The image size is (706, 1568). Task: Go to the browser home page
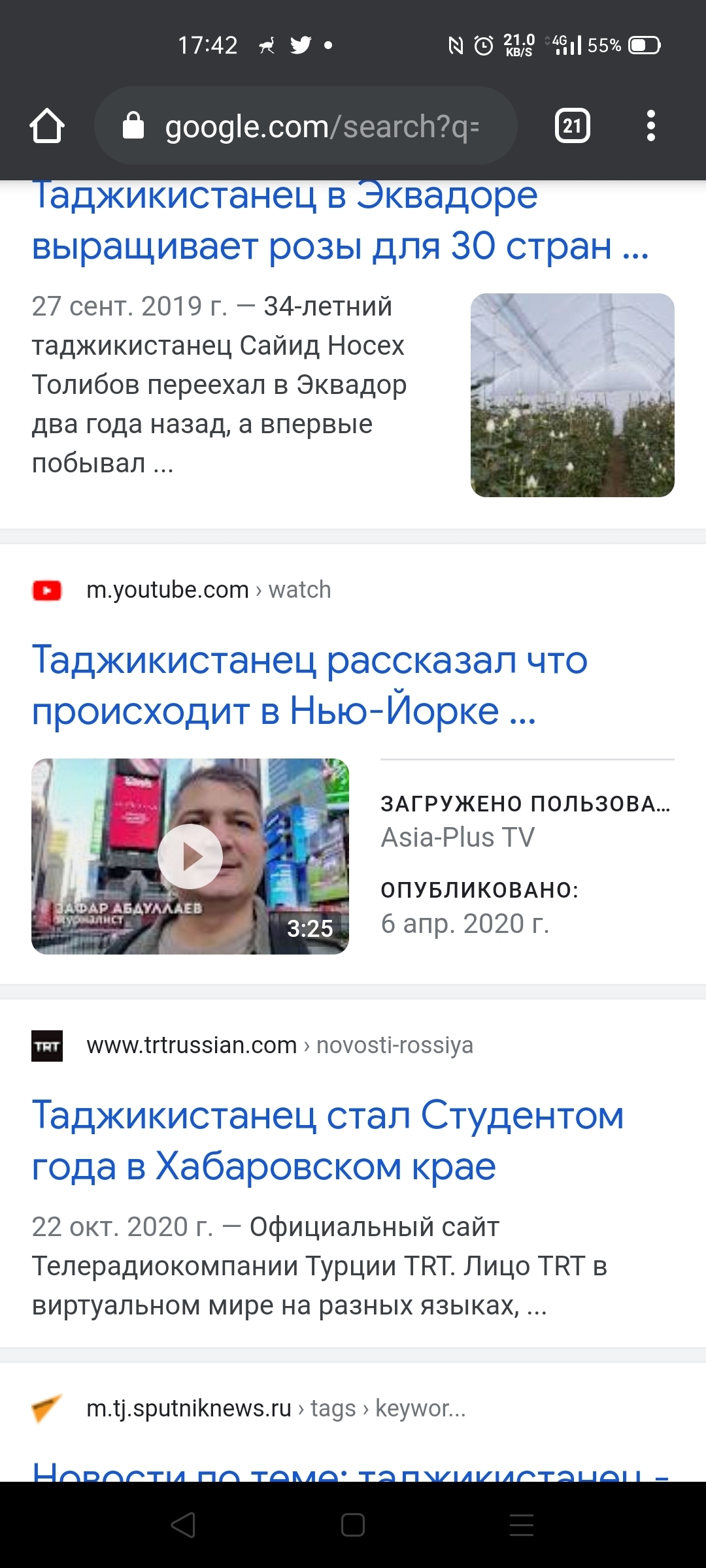tap(47, 125)
